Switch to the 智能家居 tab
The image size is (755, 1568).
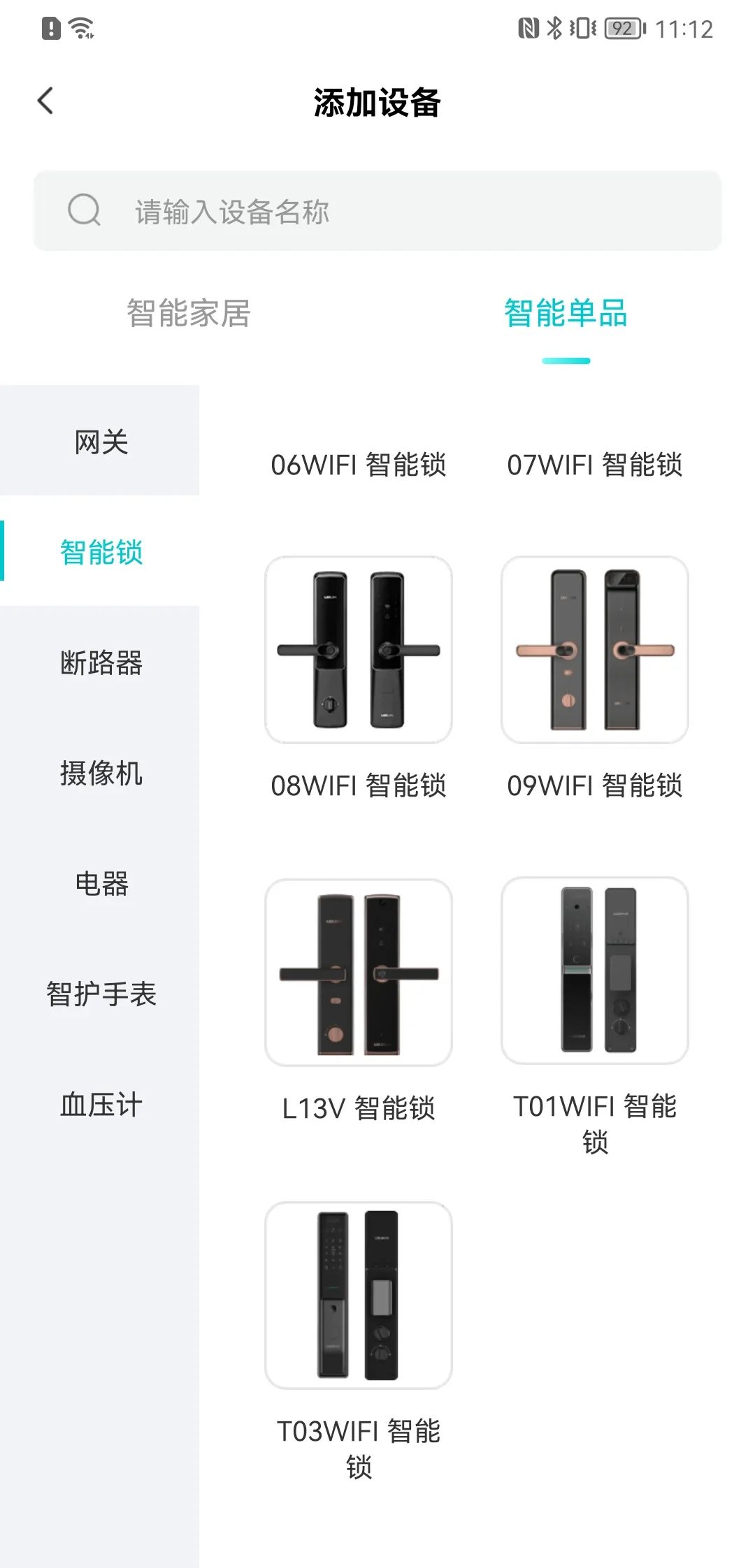[189, 313]
